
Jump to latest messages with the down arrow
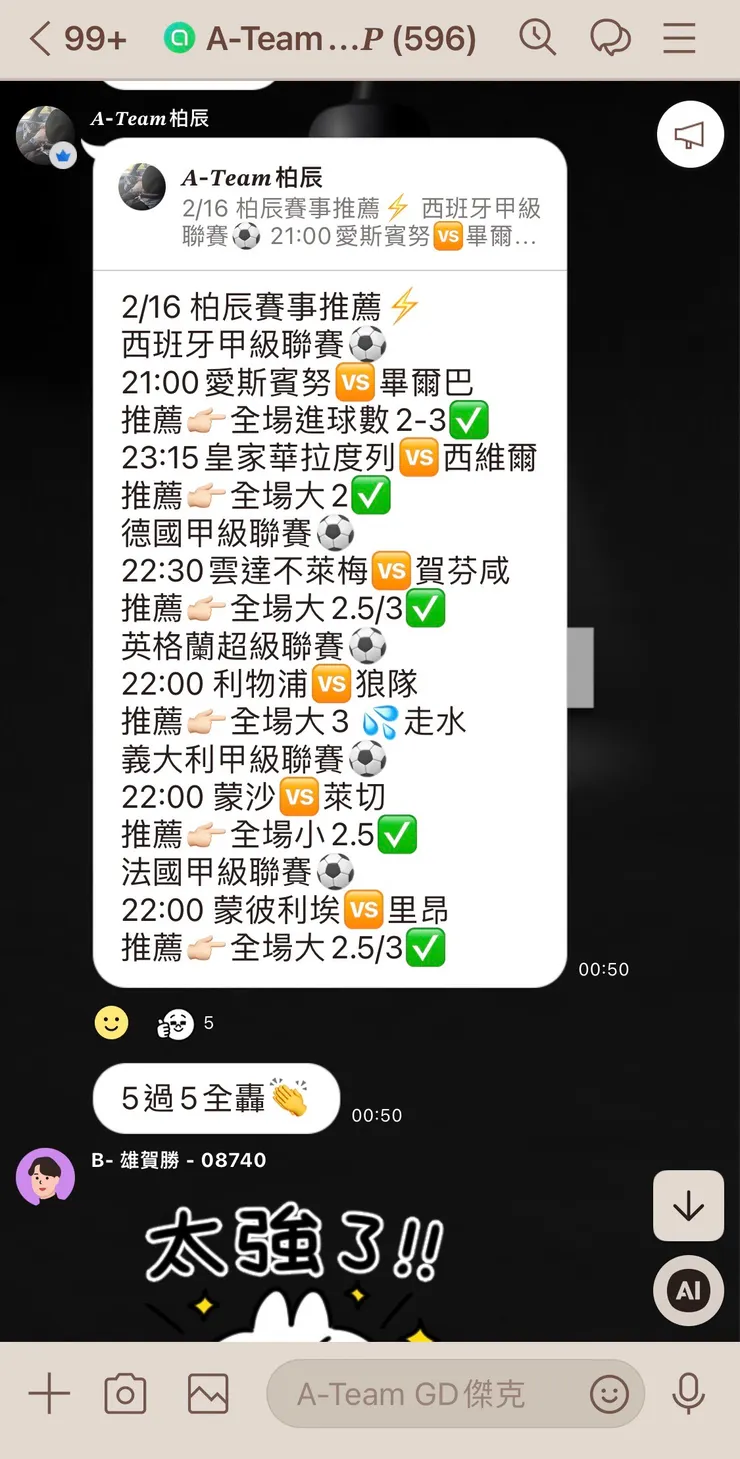click(x=688, y=1206)
